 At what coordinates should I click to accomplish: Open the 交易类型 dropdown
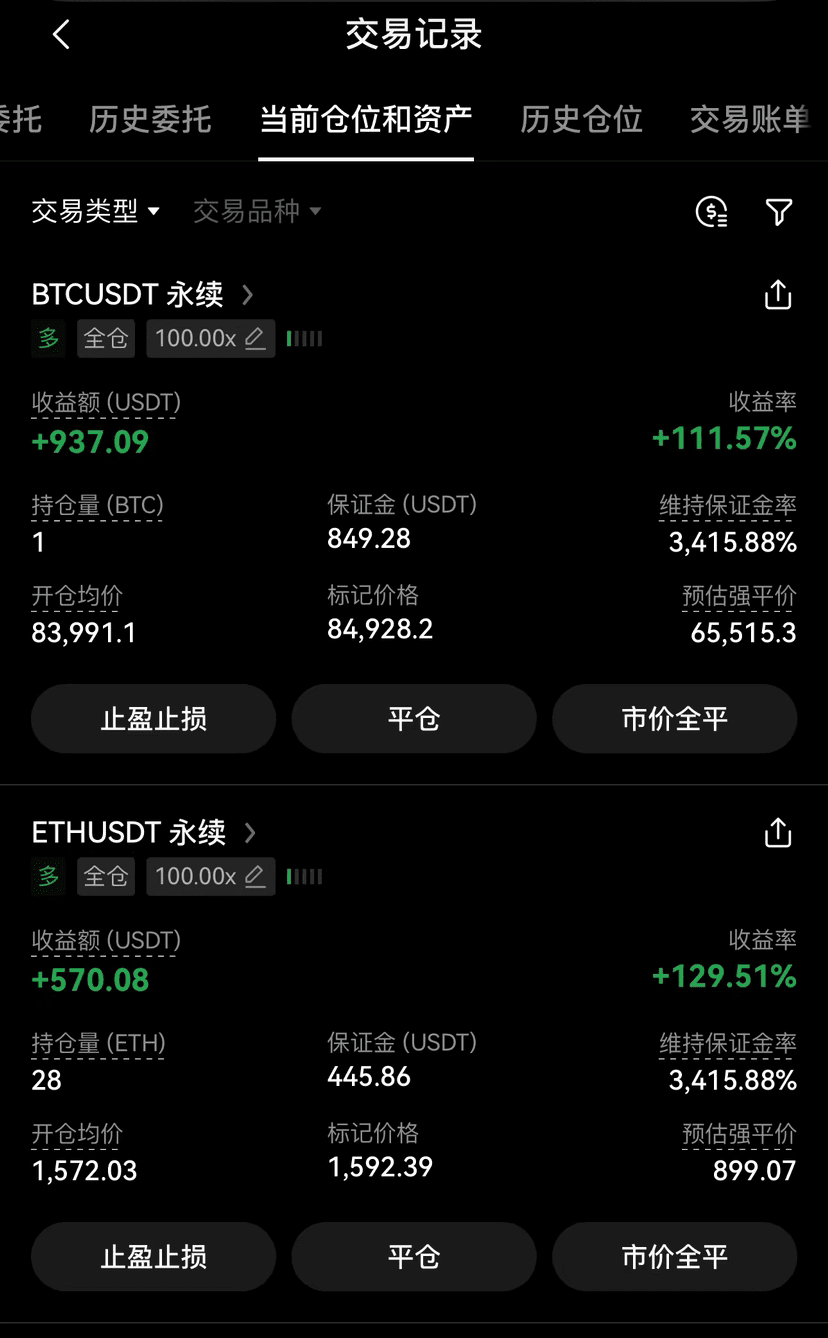96,211
